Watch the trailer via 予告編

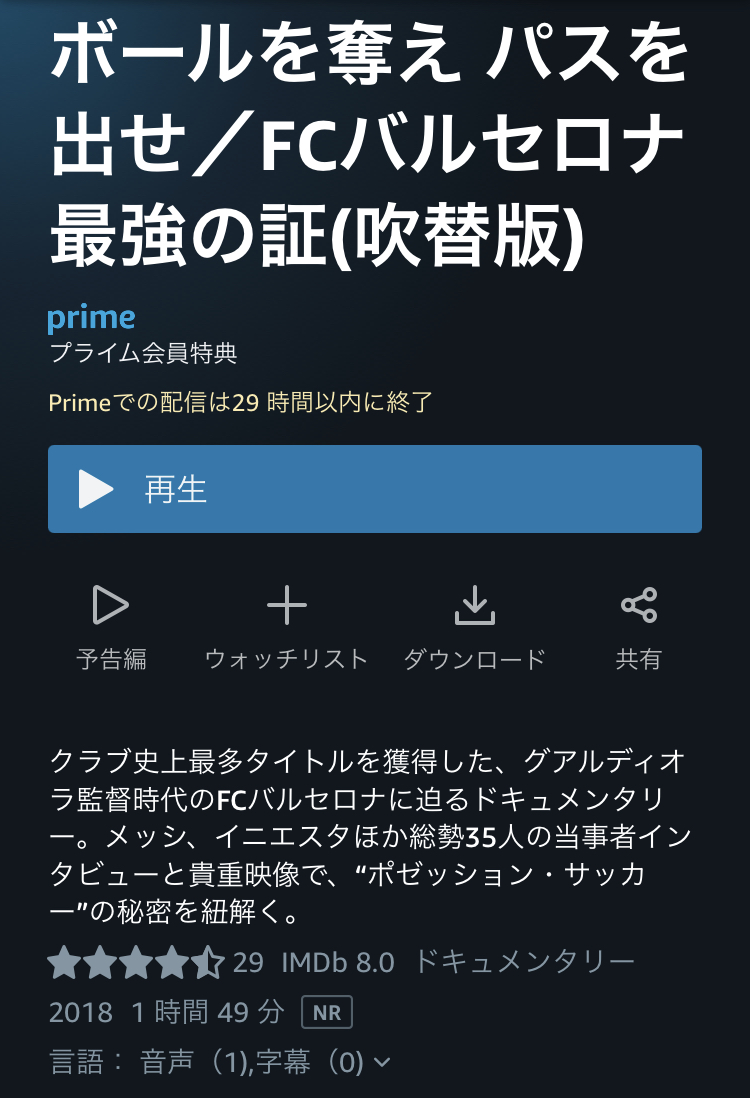pos(111,626)
